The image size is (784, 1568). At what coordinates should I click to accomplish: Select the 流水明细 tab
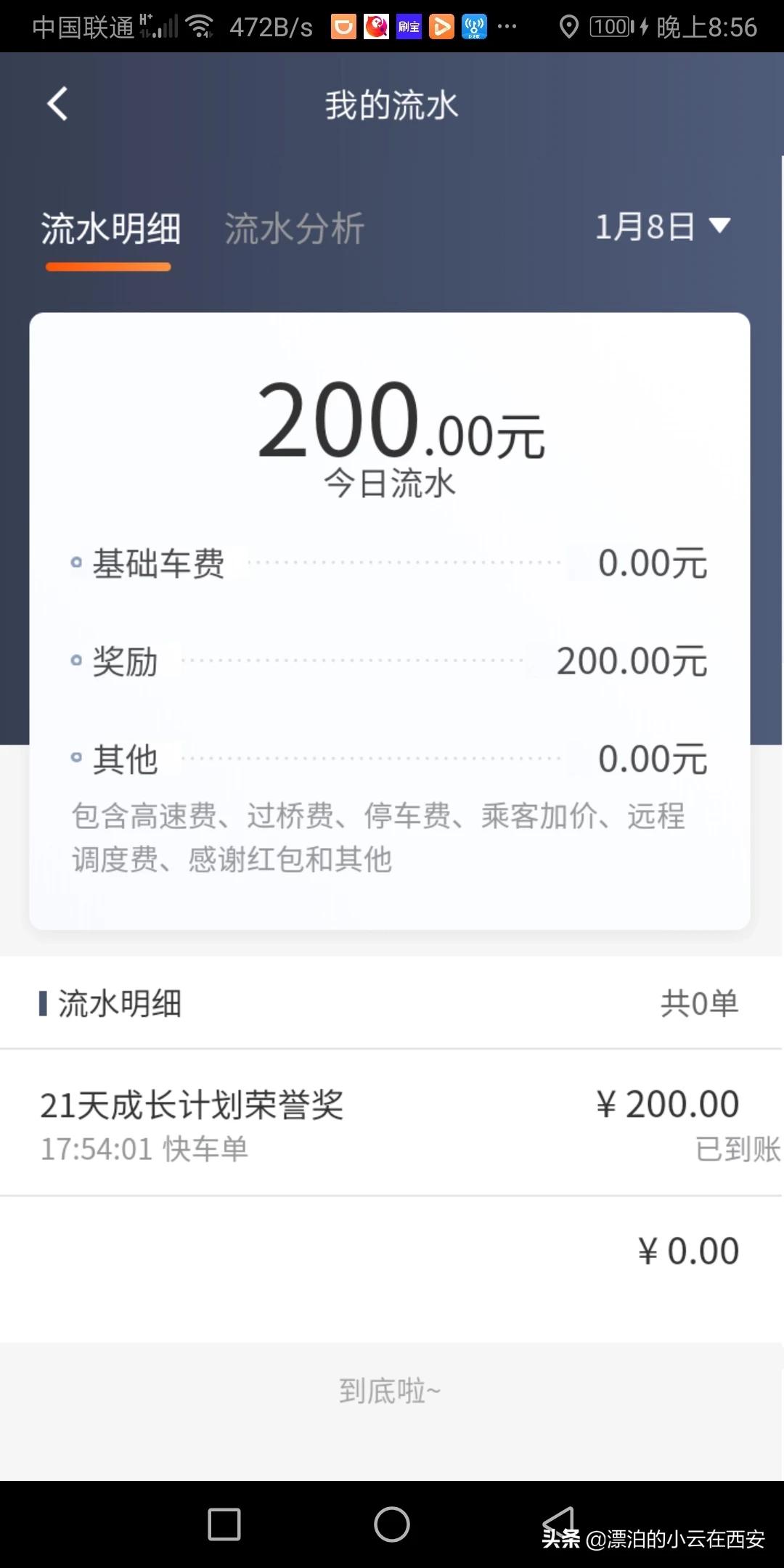coord(110,229)
